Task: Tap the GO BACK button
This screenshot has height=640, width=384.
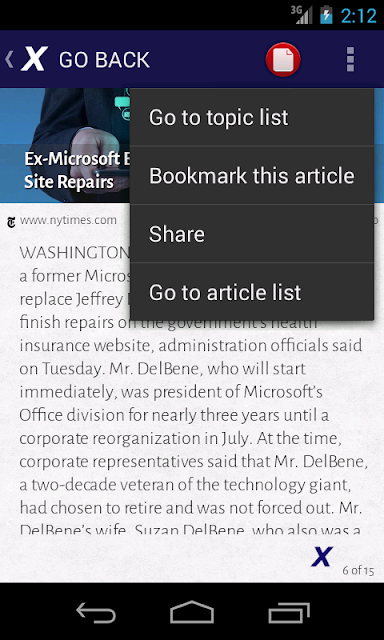Action: pyautogui.click(x=78, y=60)
